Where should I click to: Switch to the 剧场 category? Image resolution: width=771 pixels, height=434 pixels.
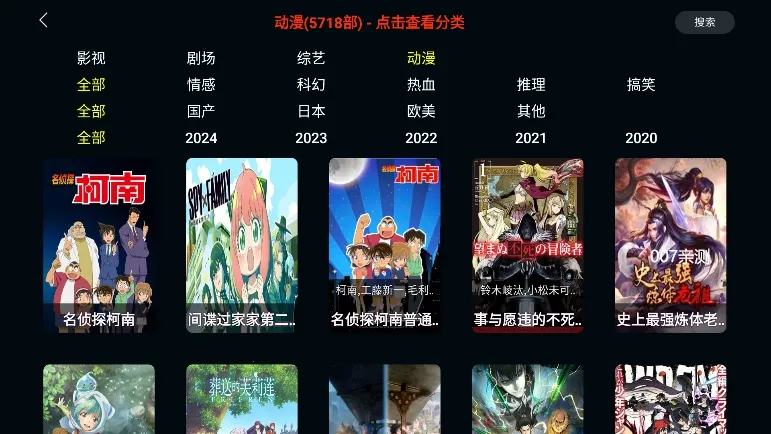pos(201,59)
